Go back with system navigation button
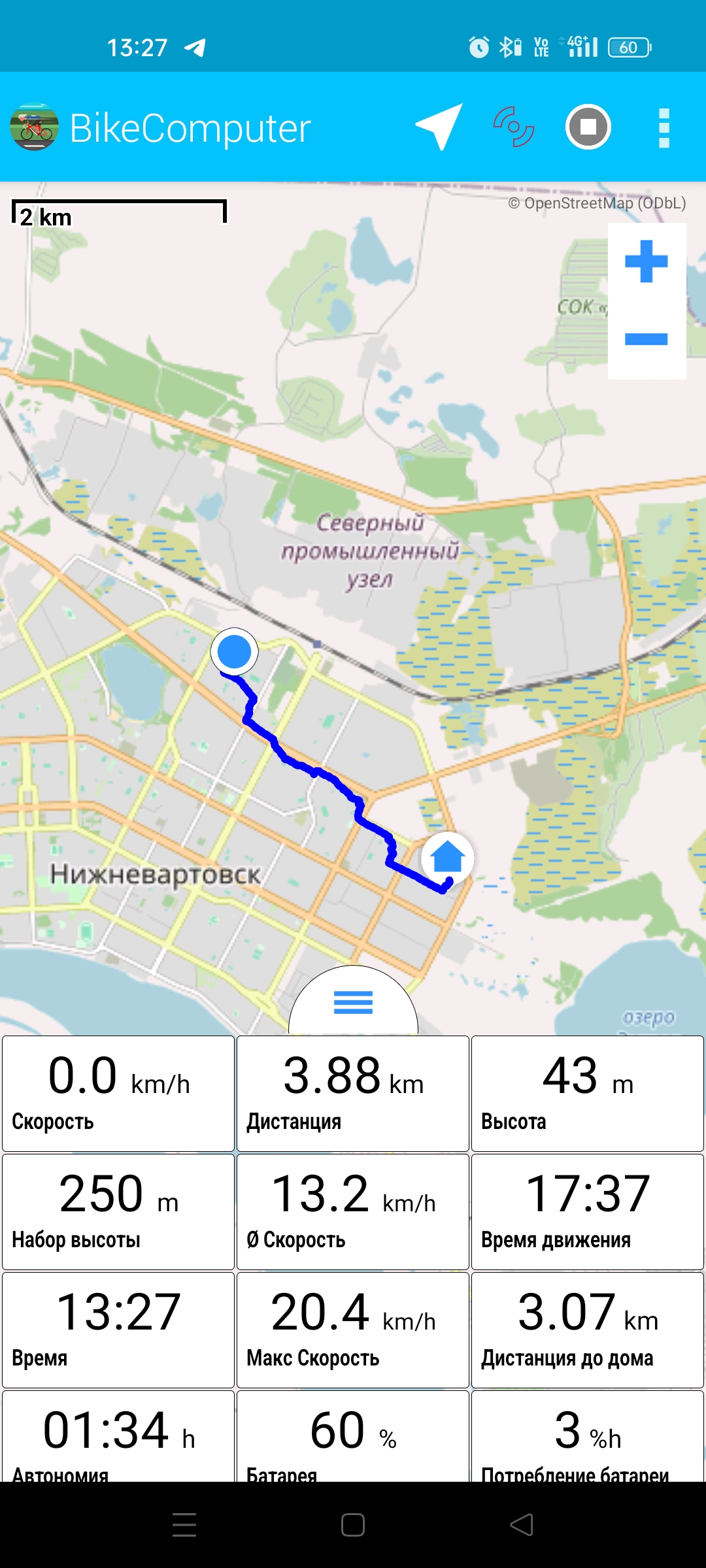This screenshot has width=706, height=1568. pyautogui.click(x=522, y=1525)
